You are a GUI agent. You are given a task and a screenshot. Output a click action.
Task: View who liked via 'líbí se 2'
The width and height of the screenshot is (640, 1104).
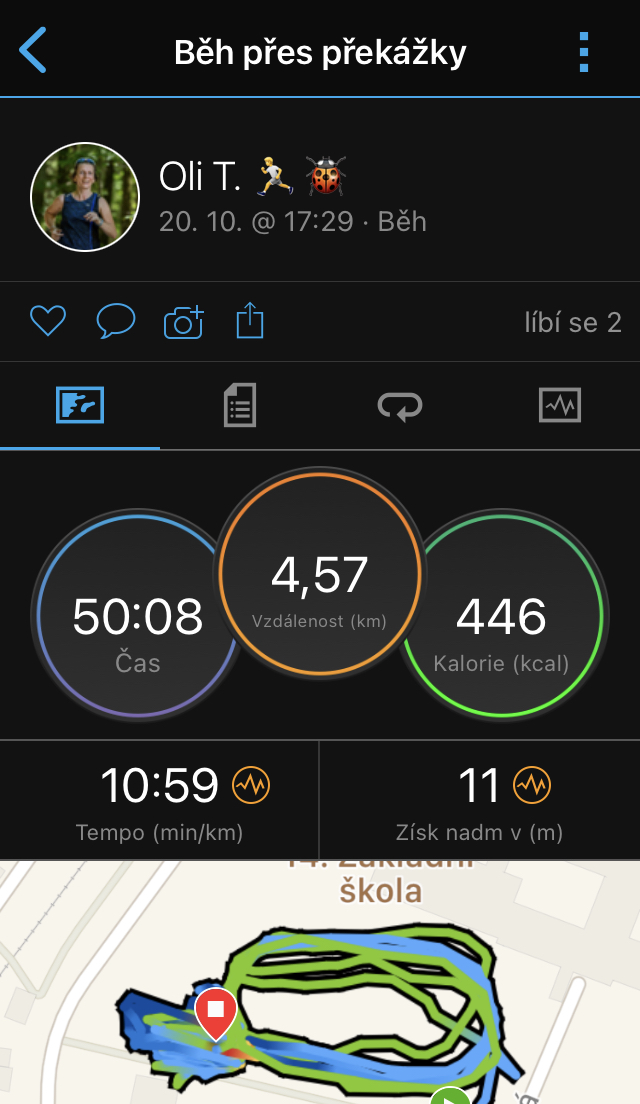pos(572,322)
